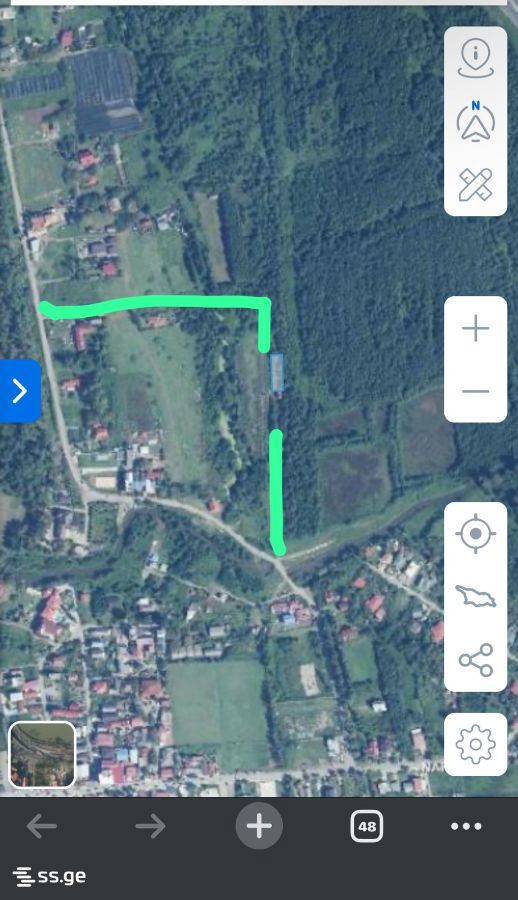Open map settings gear
518x900 pixels.
pos(476,744)
